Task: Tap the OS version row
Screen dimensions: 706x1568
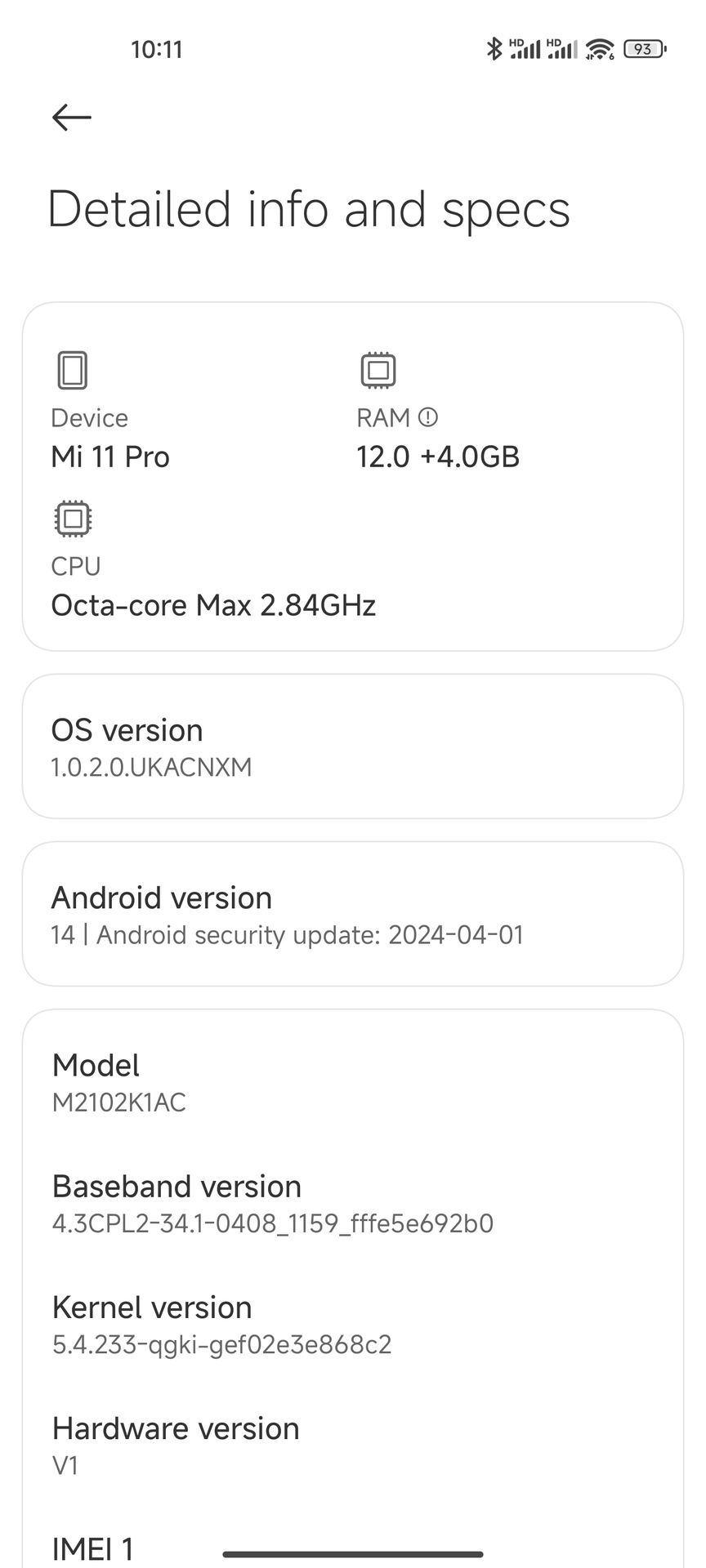Action: [x=353, y=746]
